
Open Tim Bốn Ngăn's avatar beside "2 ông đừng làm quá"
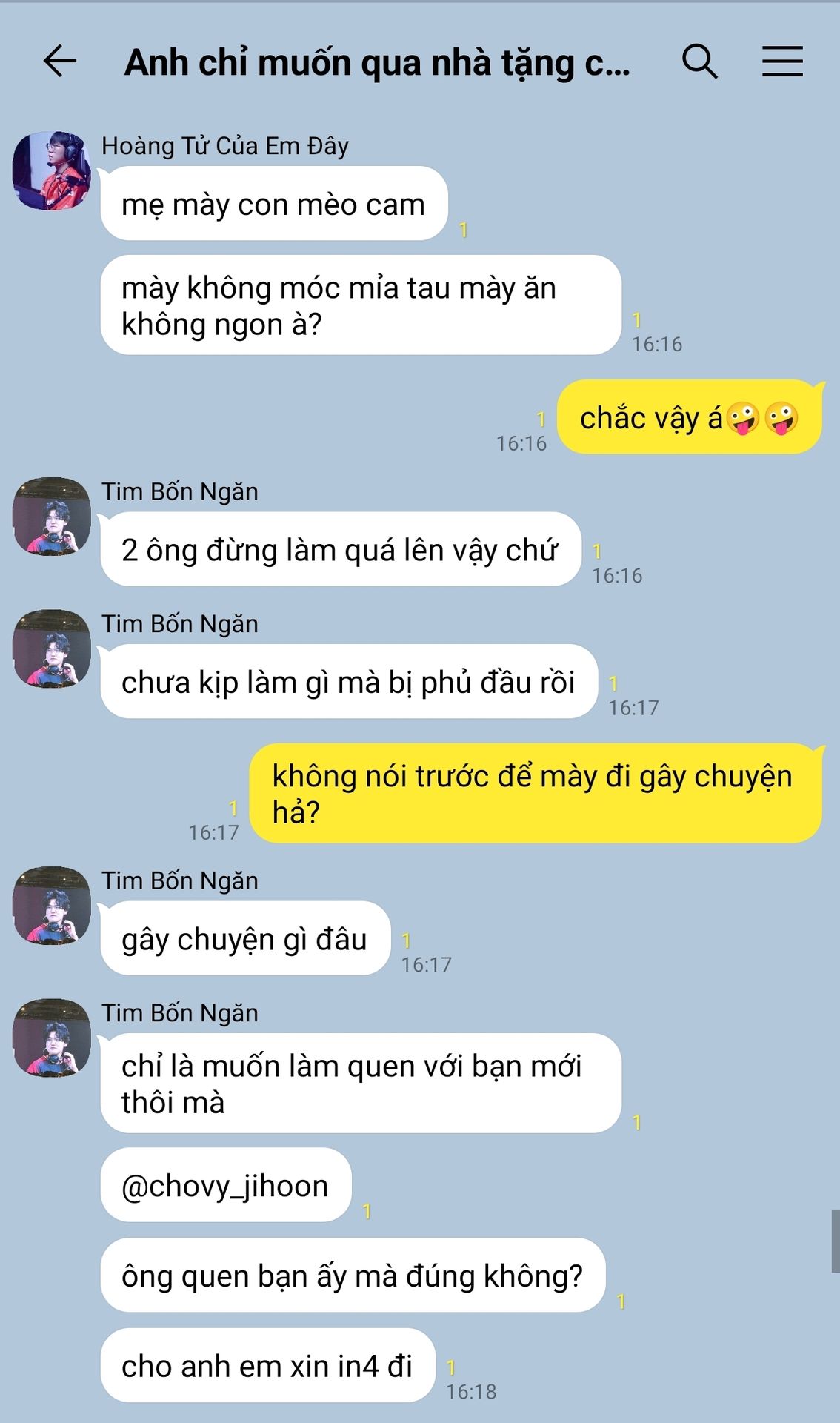(x=51, y=517)
